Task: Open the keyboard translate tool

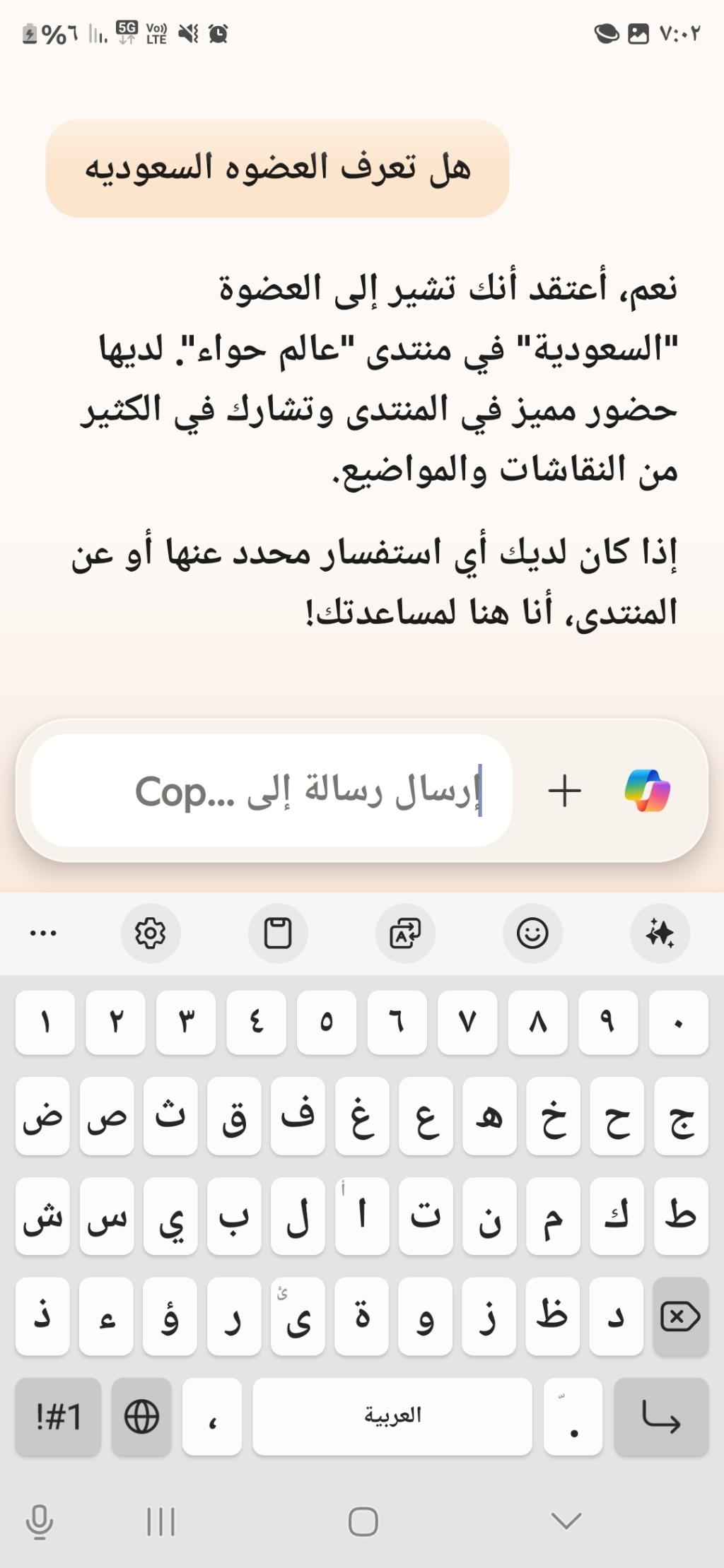Action: tap(405, 933)
